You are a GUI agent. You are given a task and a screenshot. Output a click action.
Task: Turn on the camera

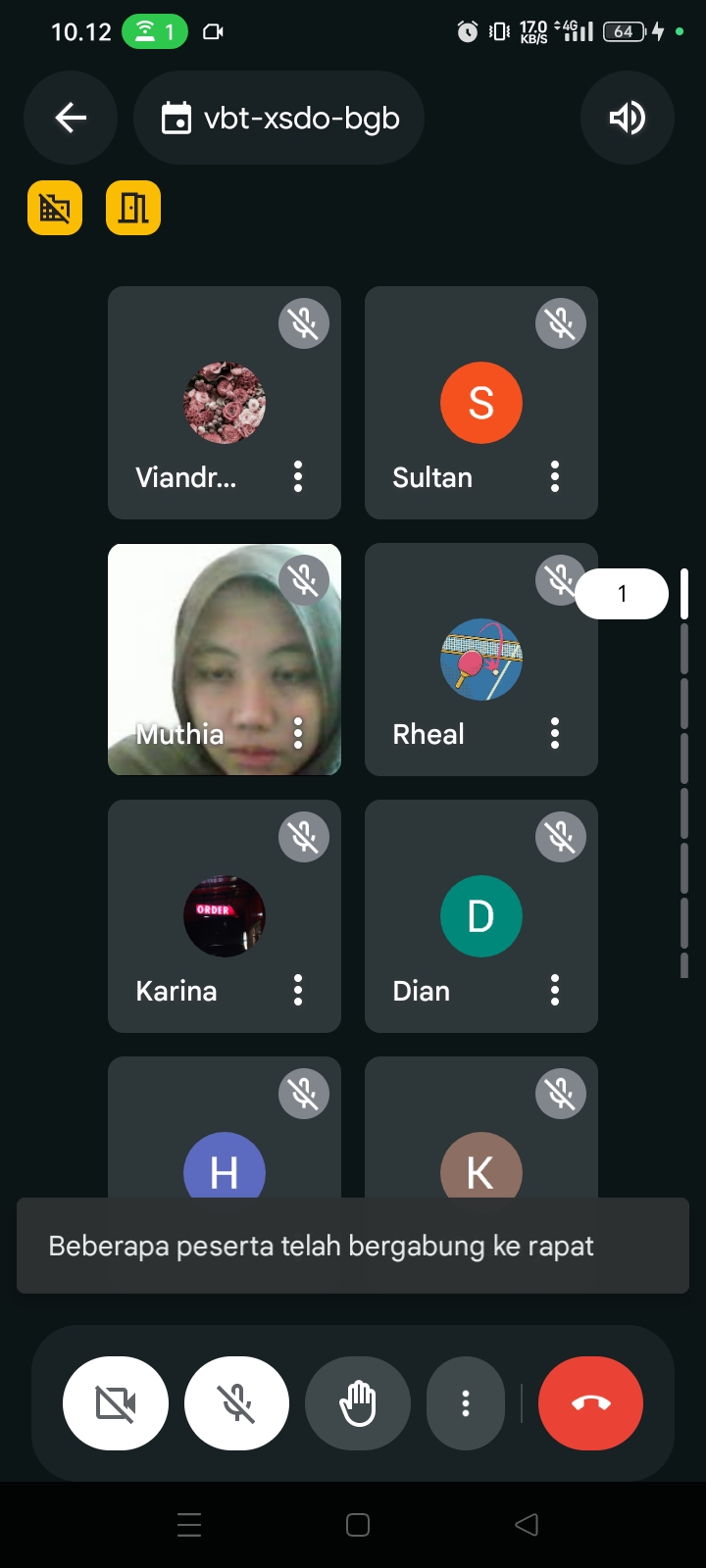(116, 1403)
